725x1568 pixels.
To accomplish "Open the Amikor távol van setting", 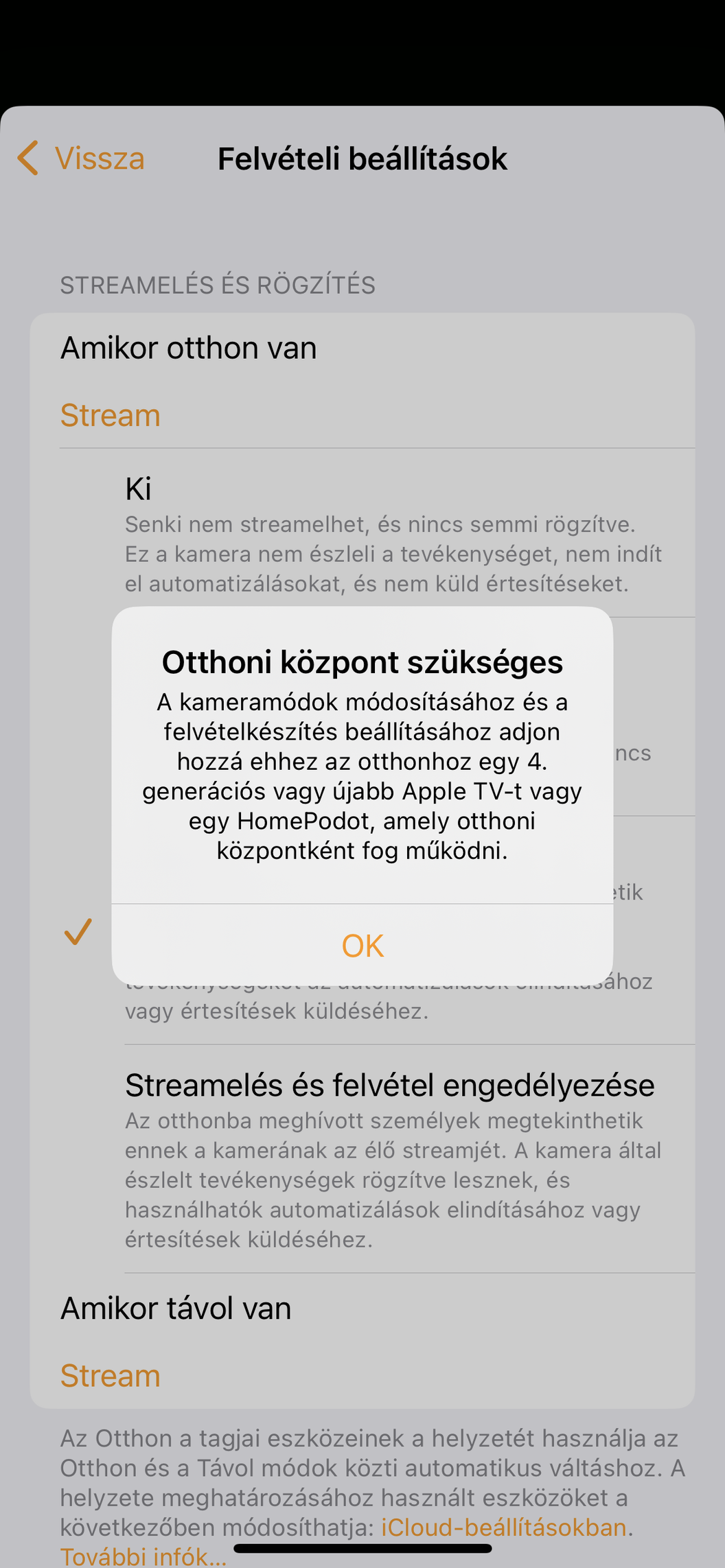I will pyautogui.click(x=362, y=1341).
